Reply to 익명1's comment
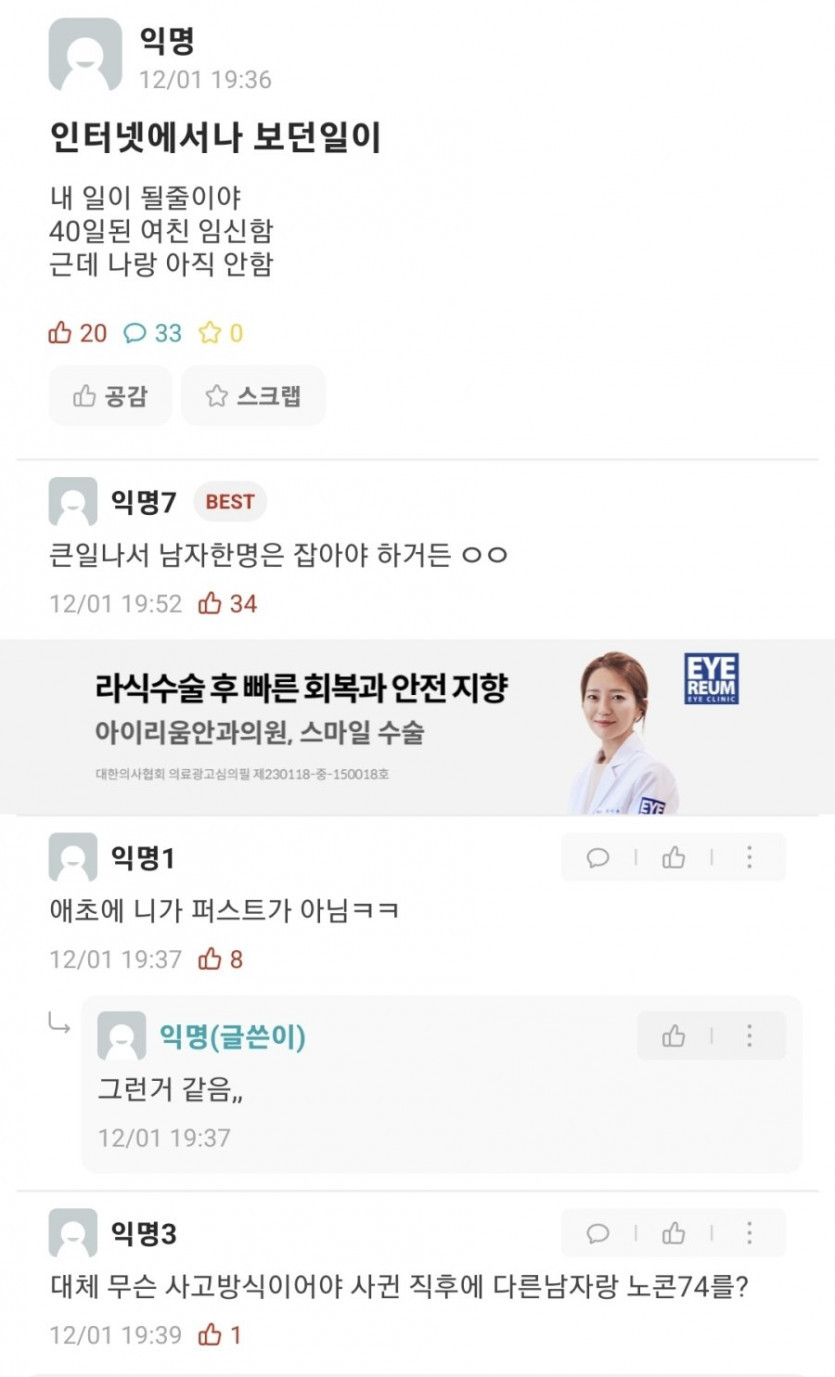 point(598,858)
